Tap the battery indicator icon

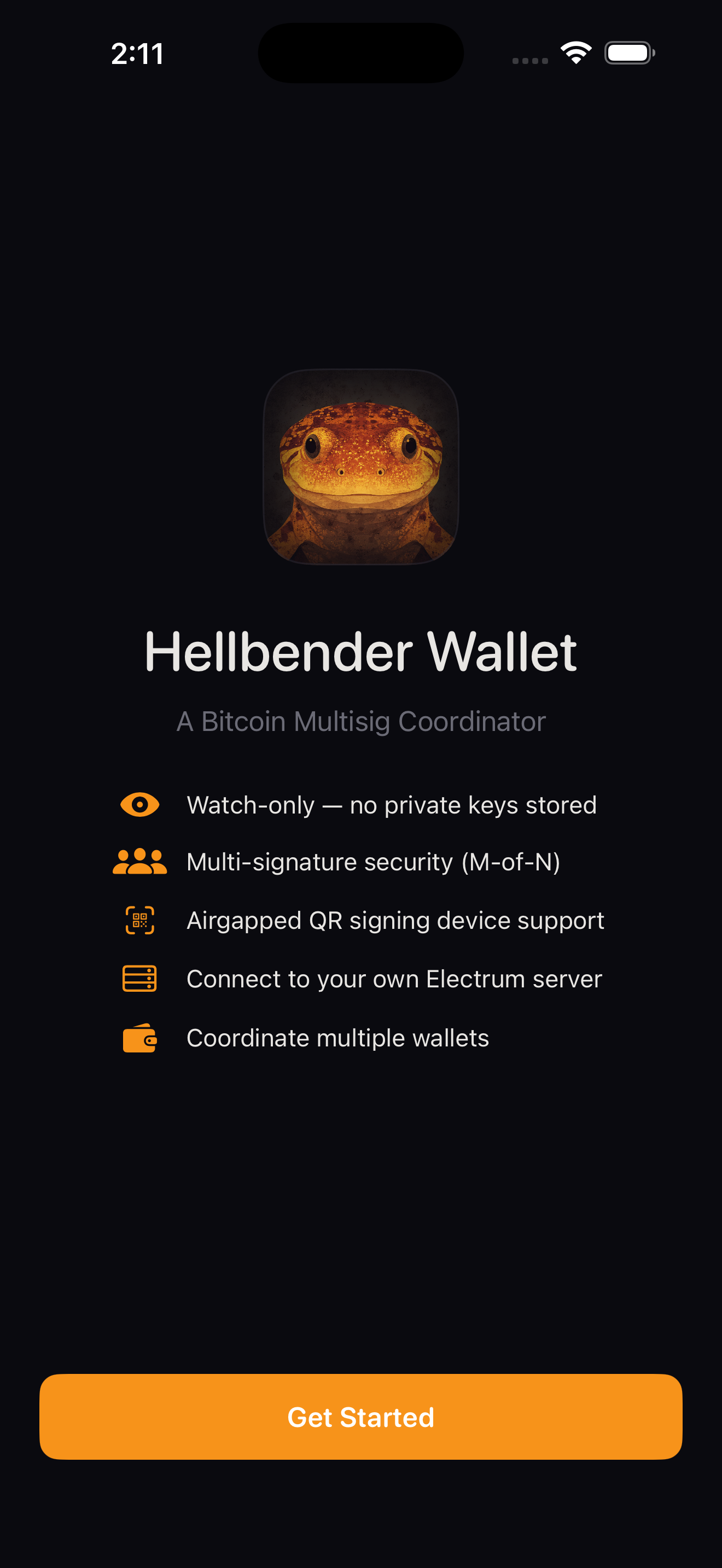point(630,53)
